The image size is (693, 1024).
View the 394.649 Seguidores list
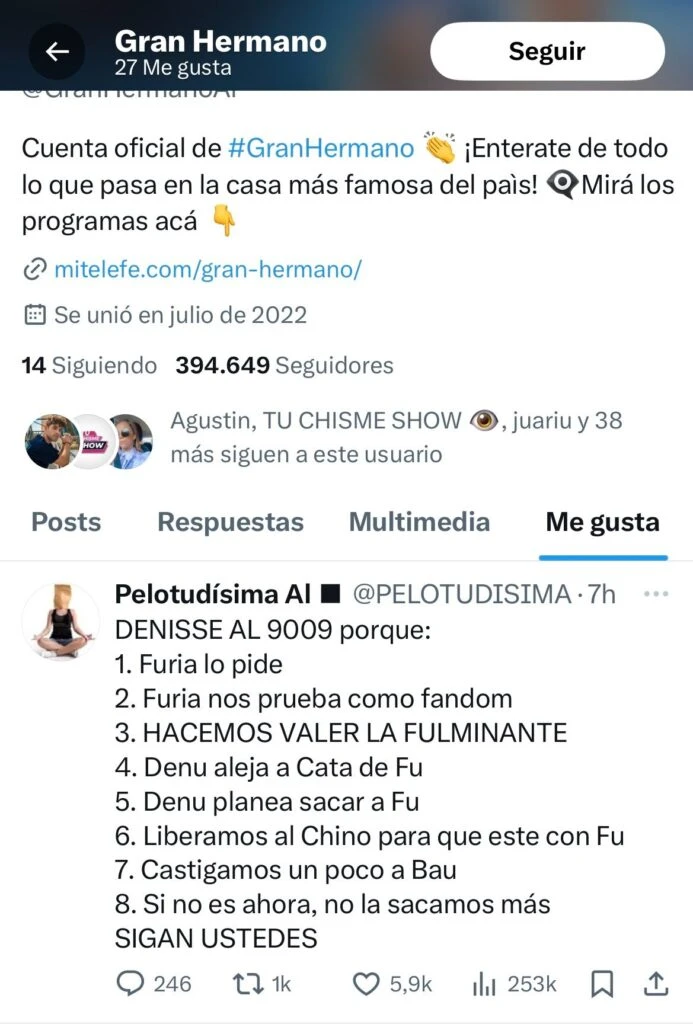284,366
